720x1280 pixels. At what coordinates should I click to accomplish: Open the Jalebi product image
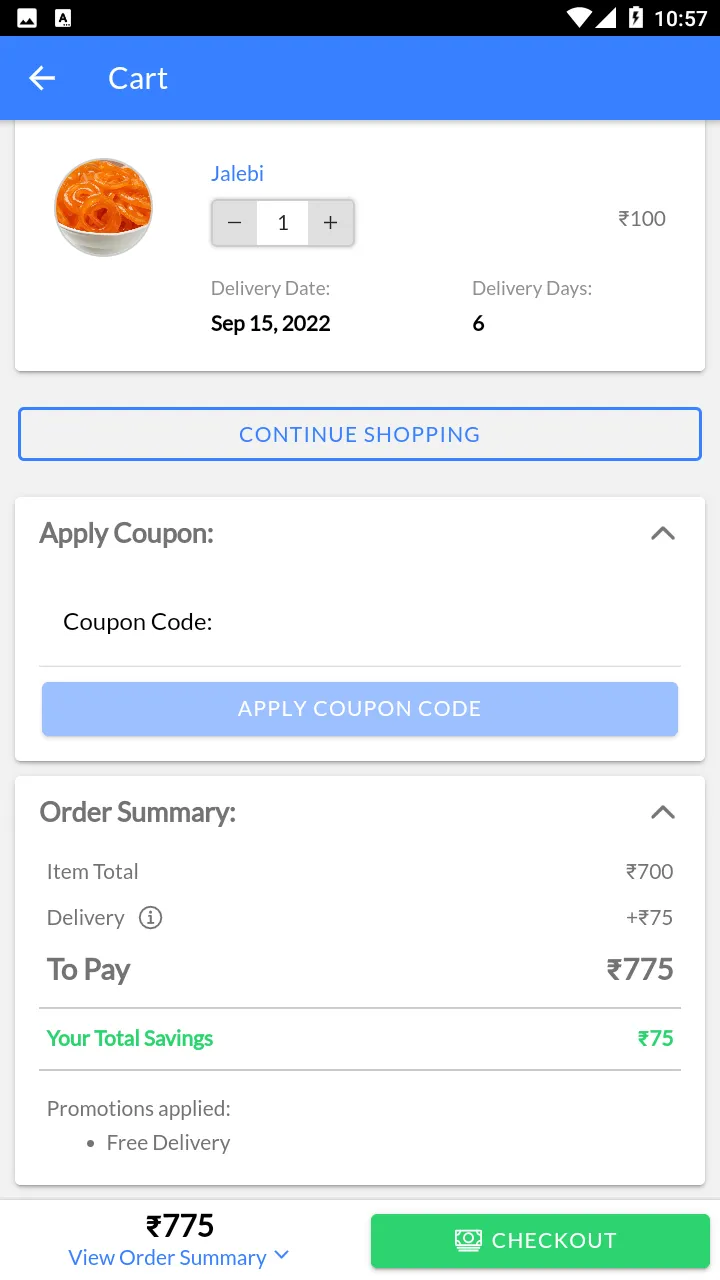pyautogui.click(x=103, y=207)
